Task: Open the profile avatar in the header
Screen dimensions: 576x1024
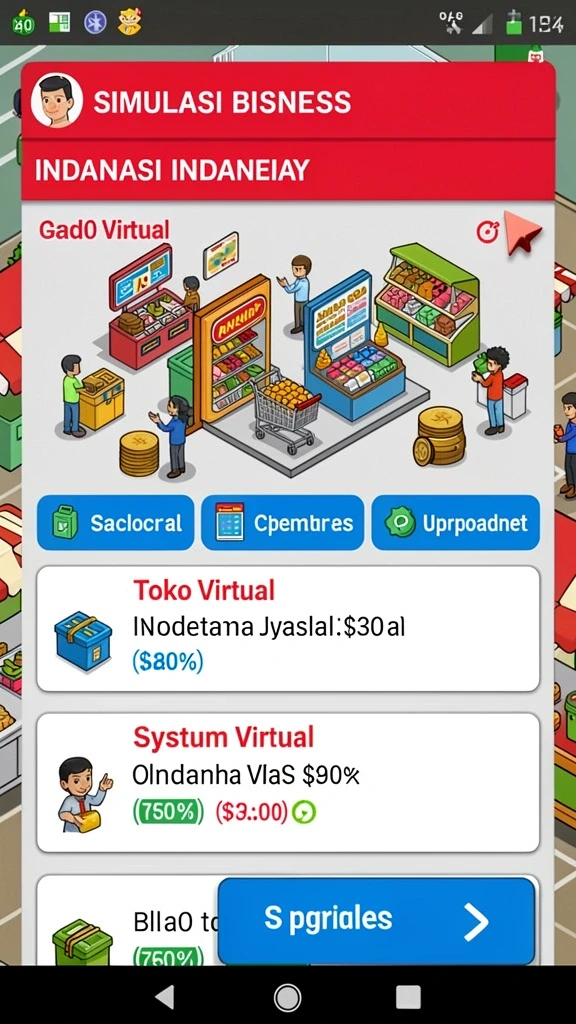Action: (57, 100)
